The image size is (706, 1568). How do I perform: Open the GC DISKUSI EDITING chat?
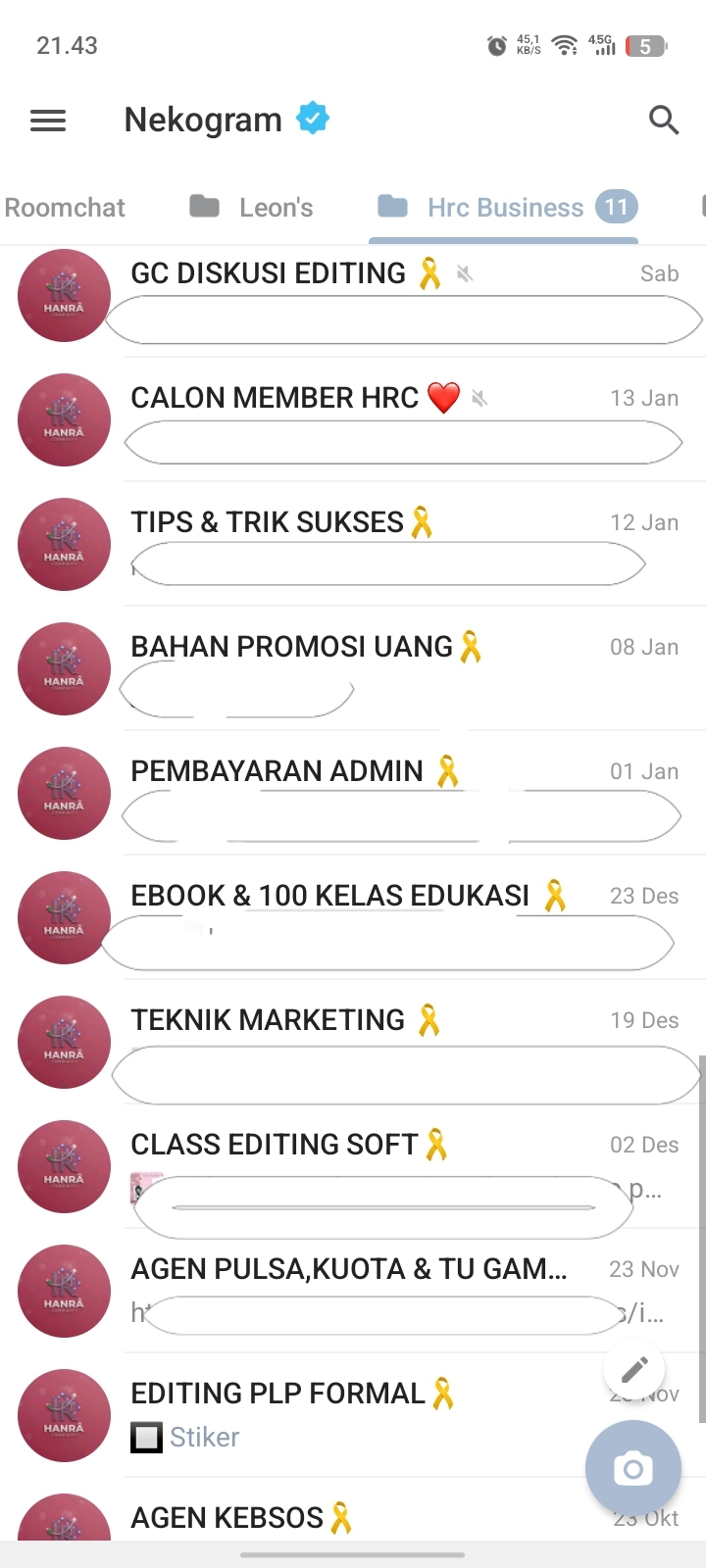[353, 295]
